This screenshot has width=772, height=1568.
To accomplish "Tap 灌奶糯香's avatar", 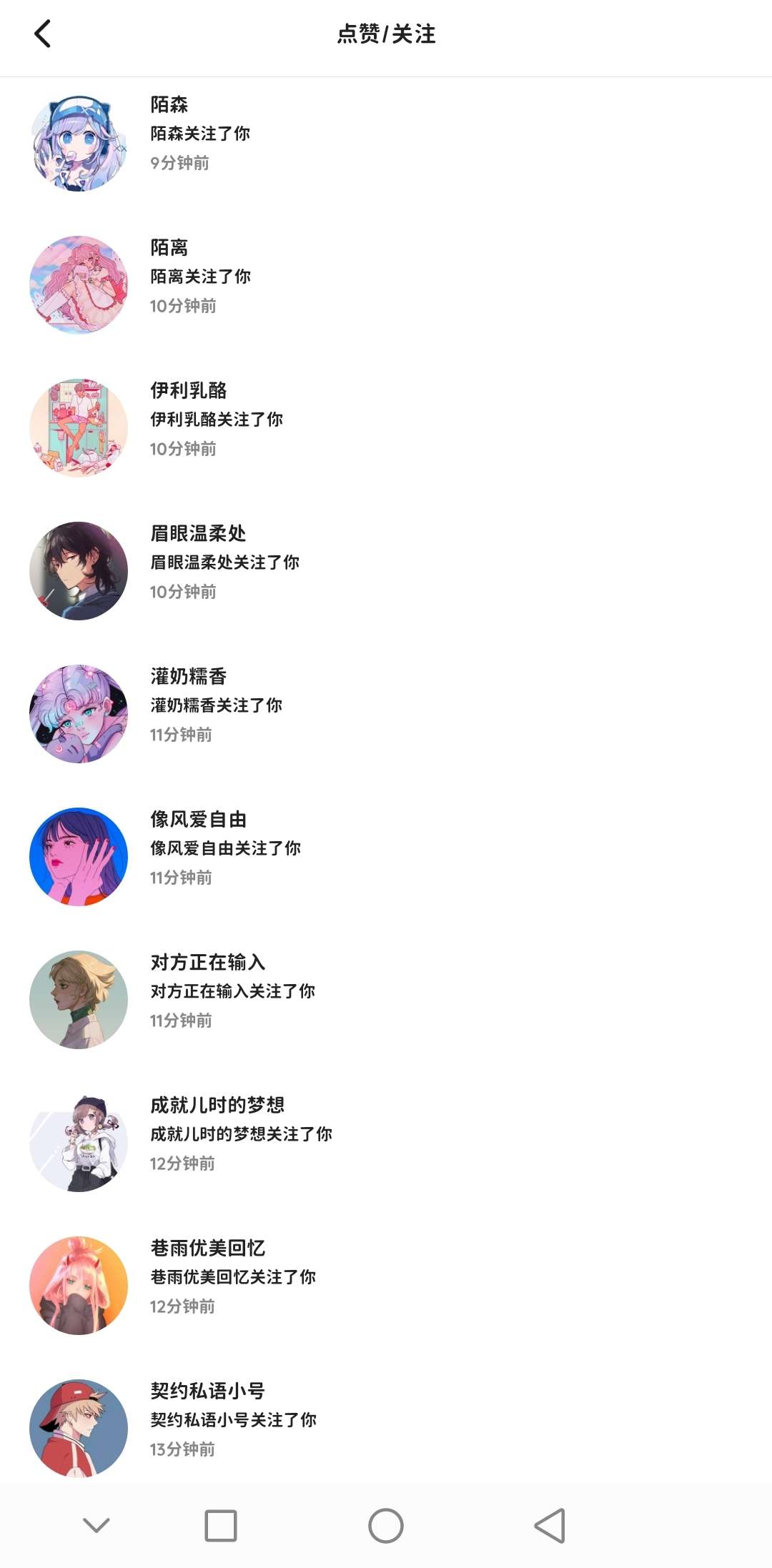I will pos(79,713).
